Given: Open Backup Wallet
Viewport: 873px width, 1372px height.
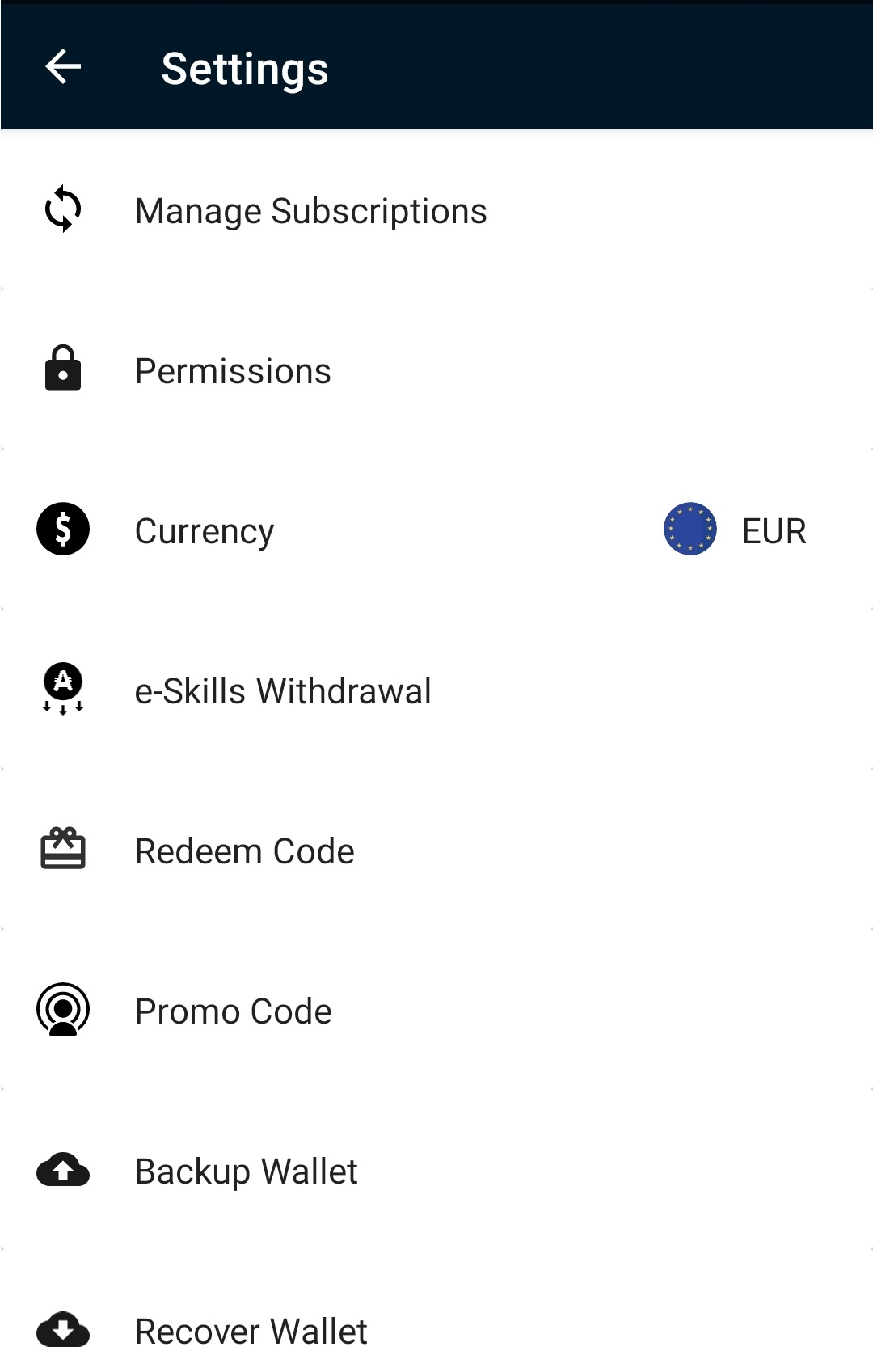Looking at the screenshot, I should click(246, 1171).
